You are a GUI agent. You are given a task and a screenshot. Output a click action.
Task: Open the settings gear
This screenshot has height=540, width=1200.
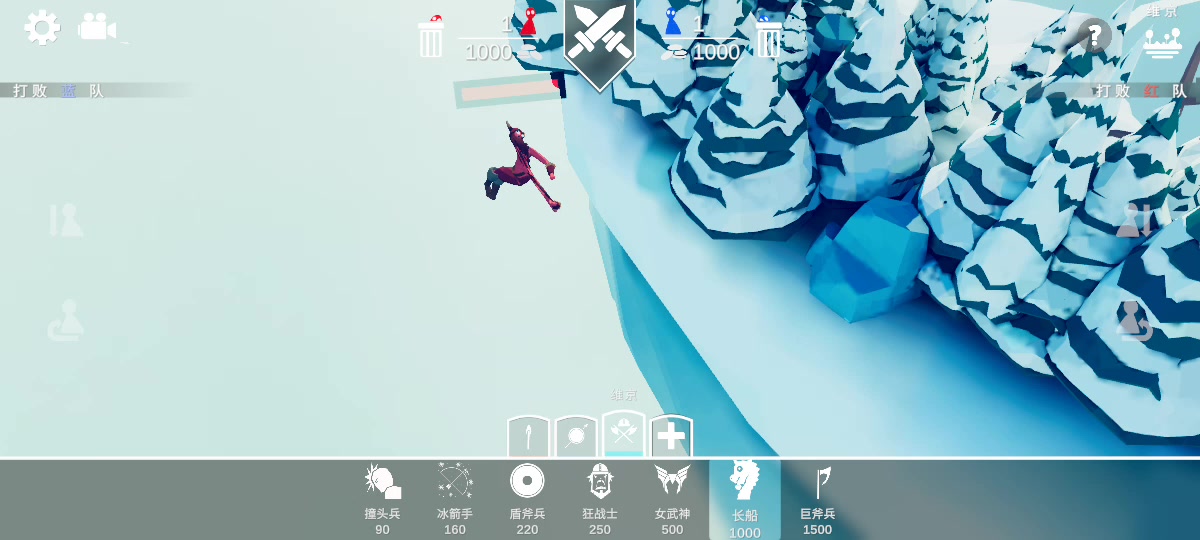pyautogui.click(x=41, y=27)
